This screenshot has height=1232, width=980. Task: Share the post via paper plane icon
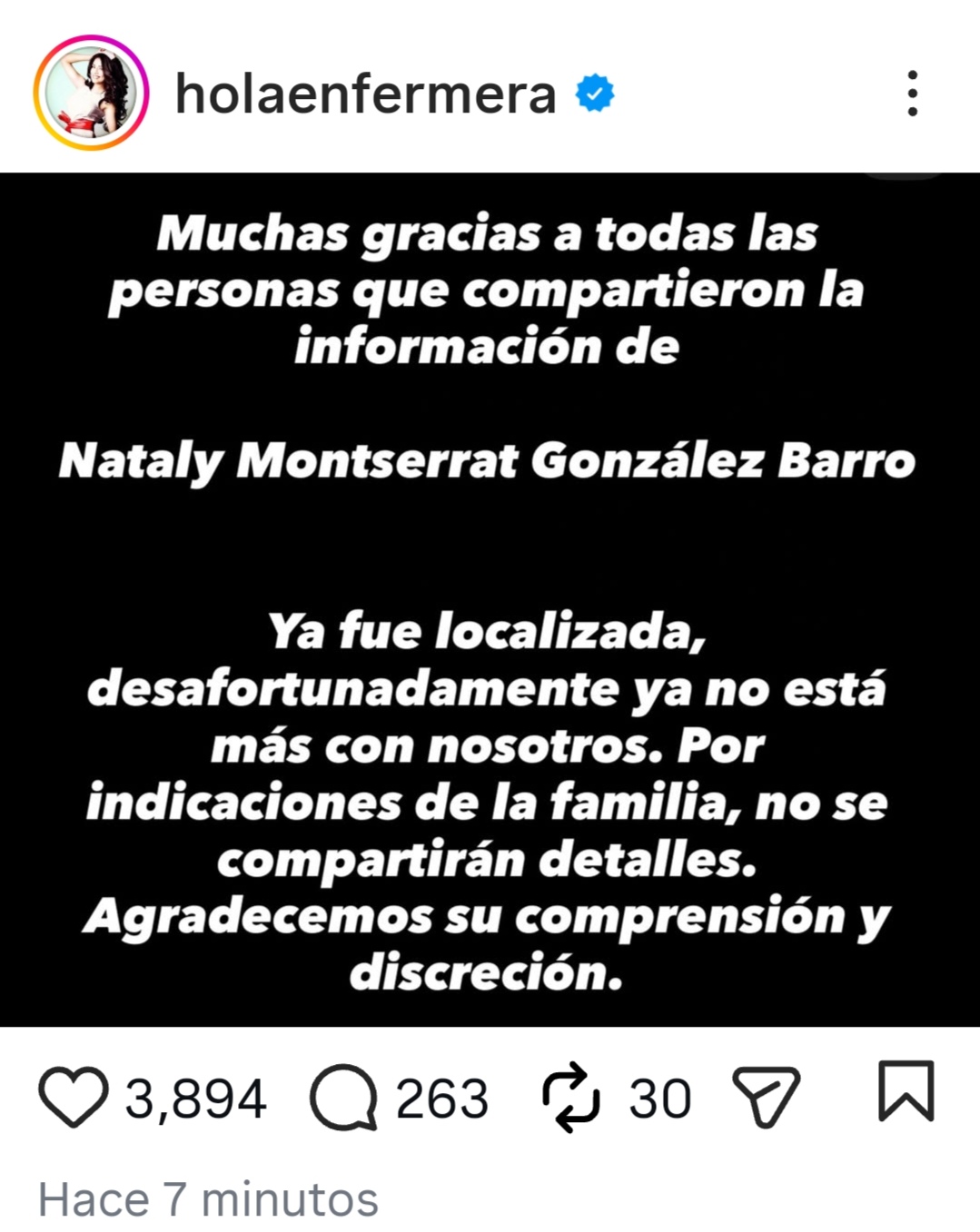click(x=766, y=1097)
